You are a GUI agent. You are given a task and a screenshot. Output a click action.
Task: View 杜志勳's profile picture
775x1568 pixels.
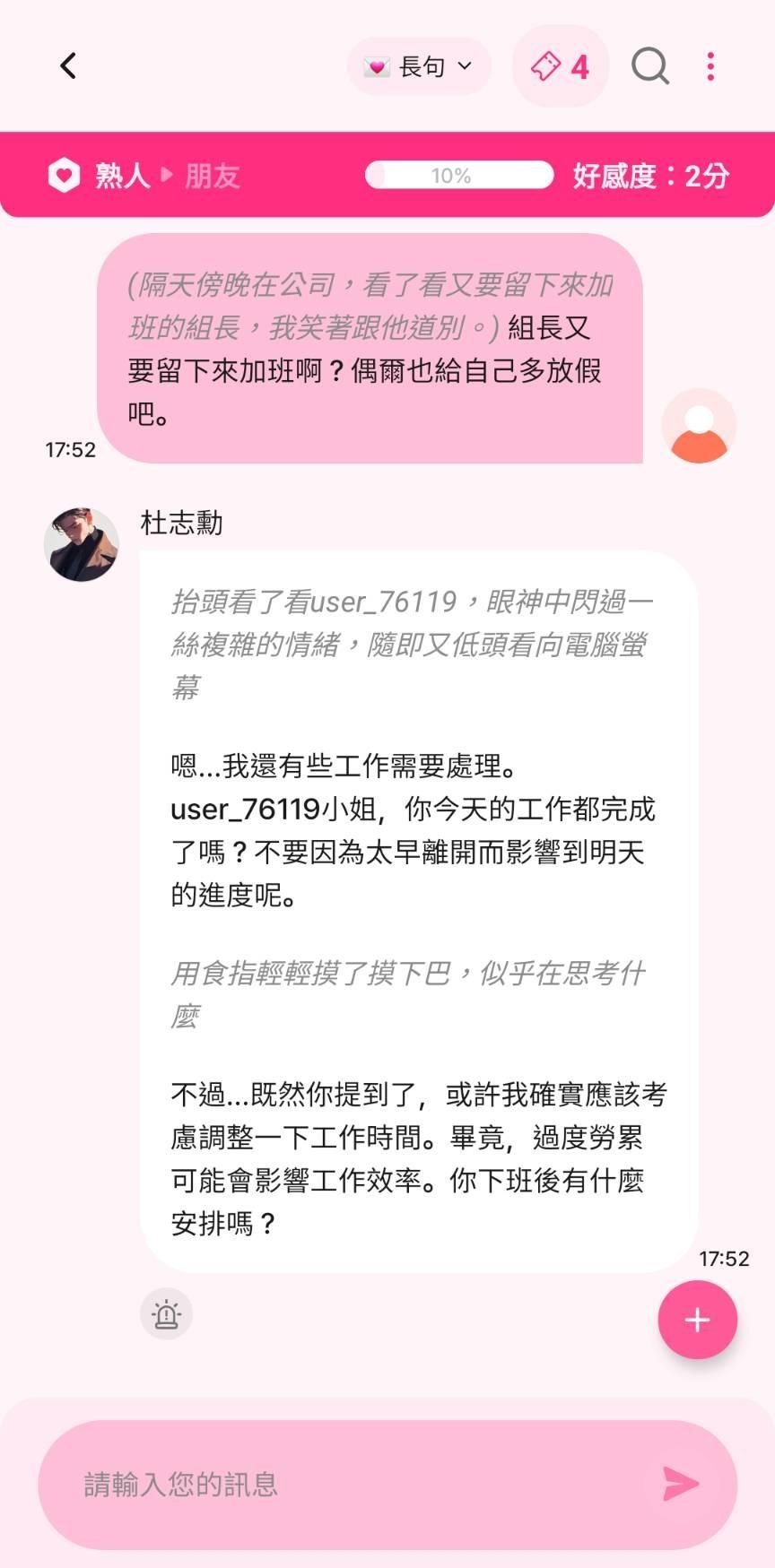(x=82, y=544)
